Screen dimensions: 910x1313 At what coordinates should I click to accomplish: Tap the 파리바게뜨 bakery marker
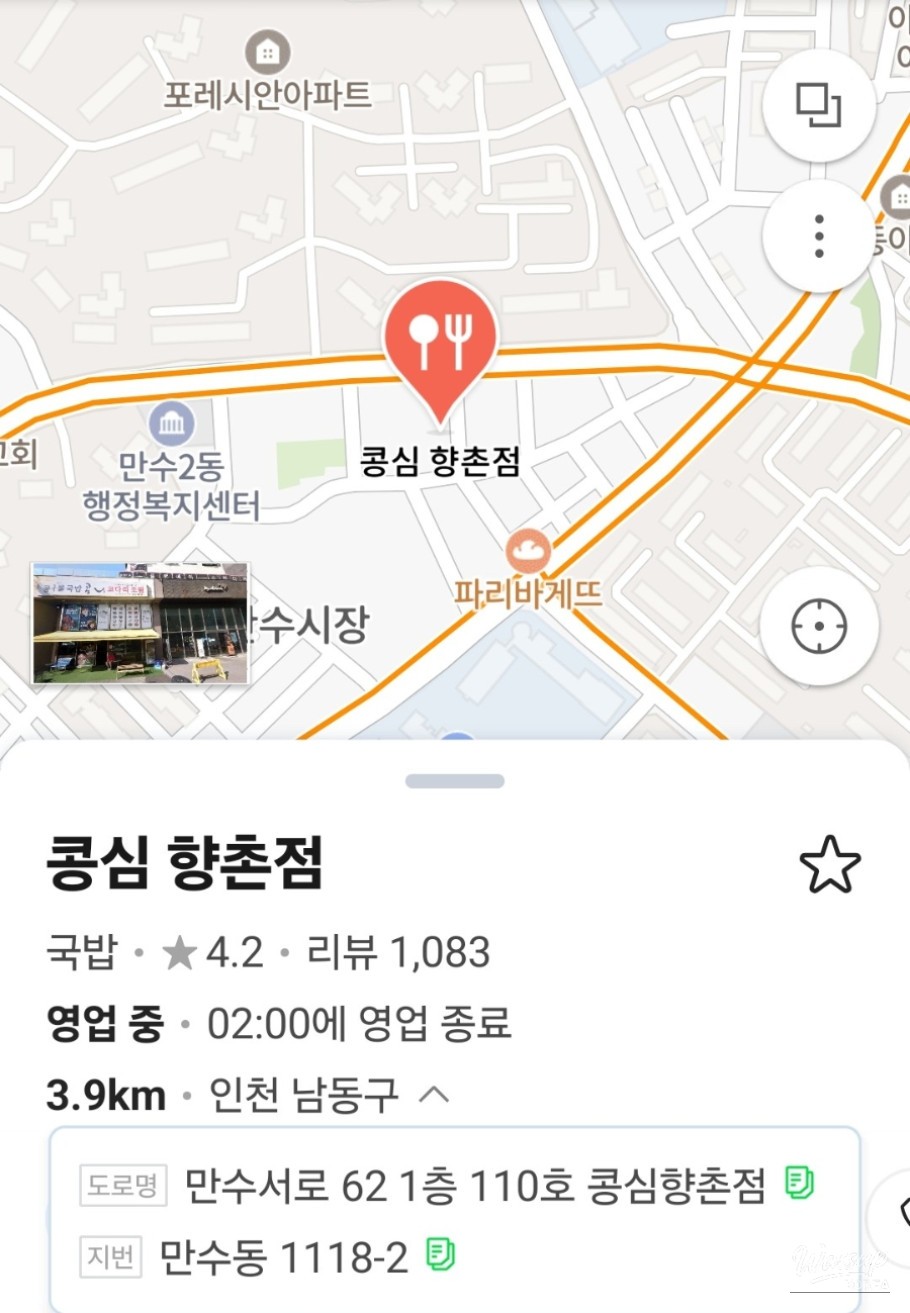pyautogui.click(x=527, y=549)
